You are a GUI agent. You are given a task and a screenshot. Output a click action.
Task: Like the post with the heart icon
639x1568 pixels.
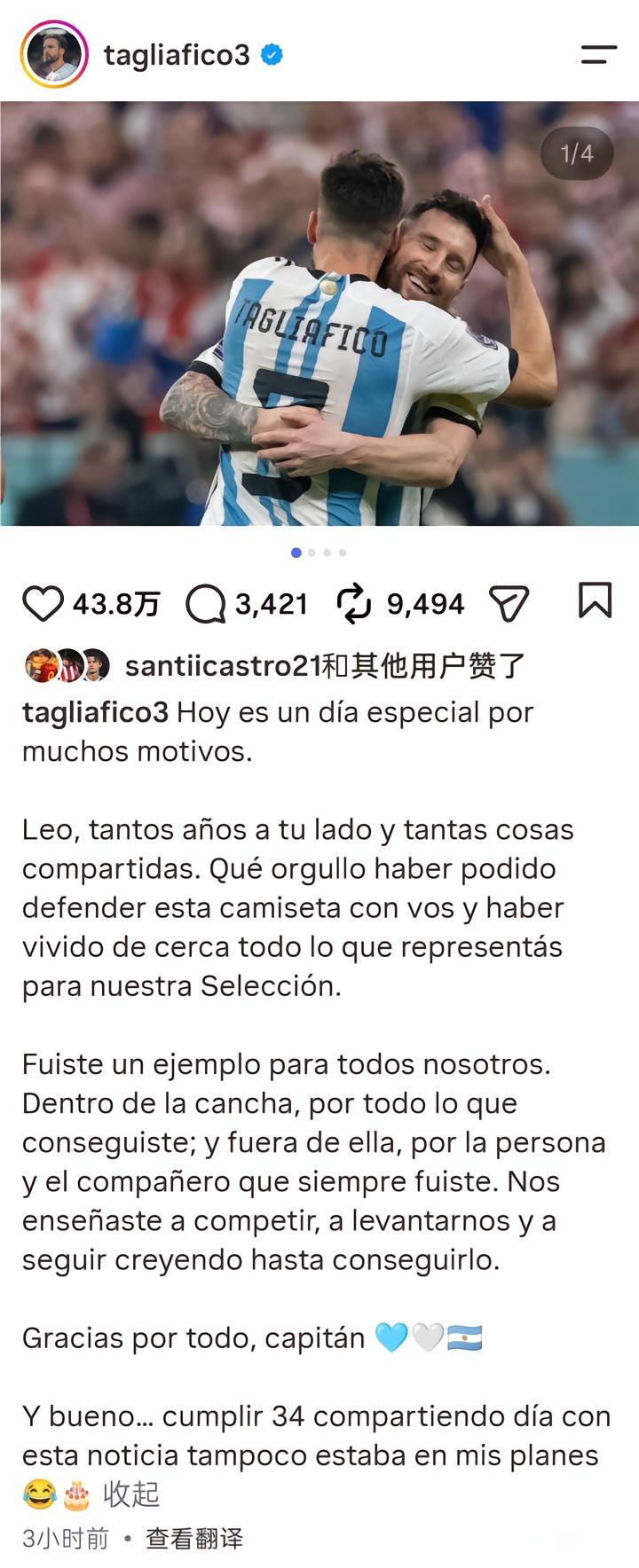43,604
